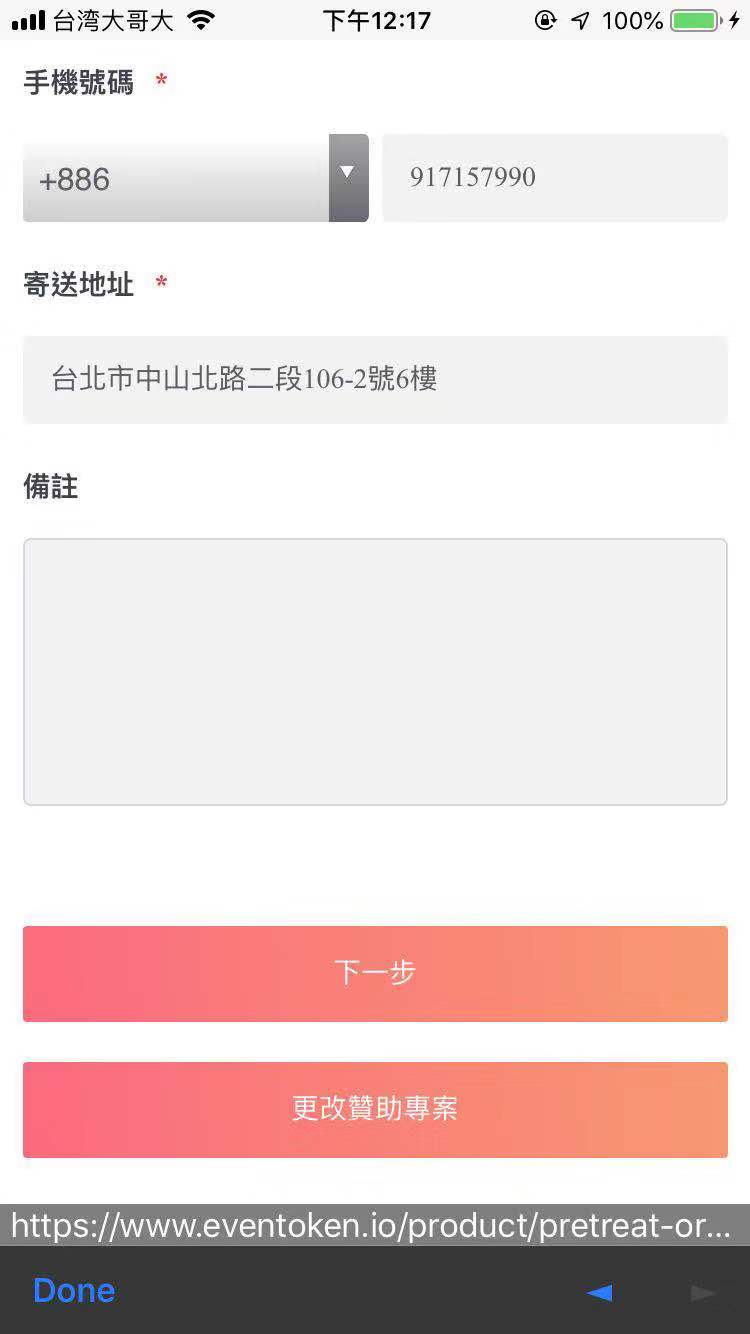The height and width of the screenshot is (1334, 750).
Task: Tap Done to close the browser
Action: pos(74,1290)
